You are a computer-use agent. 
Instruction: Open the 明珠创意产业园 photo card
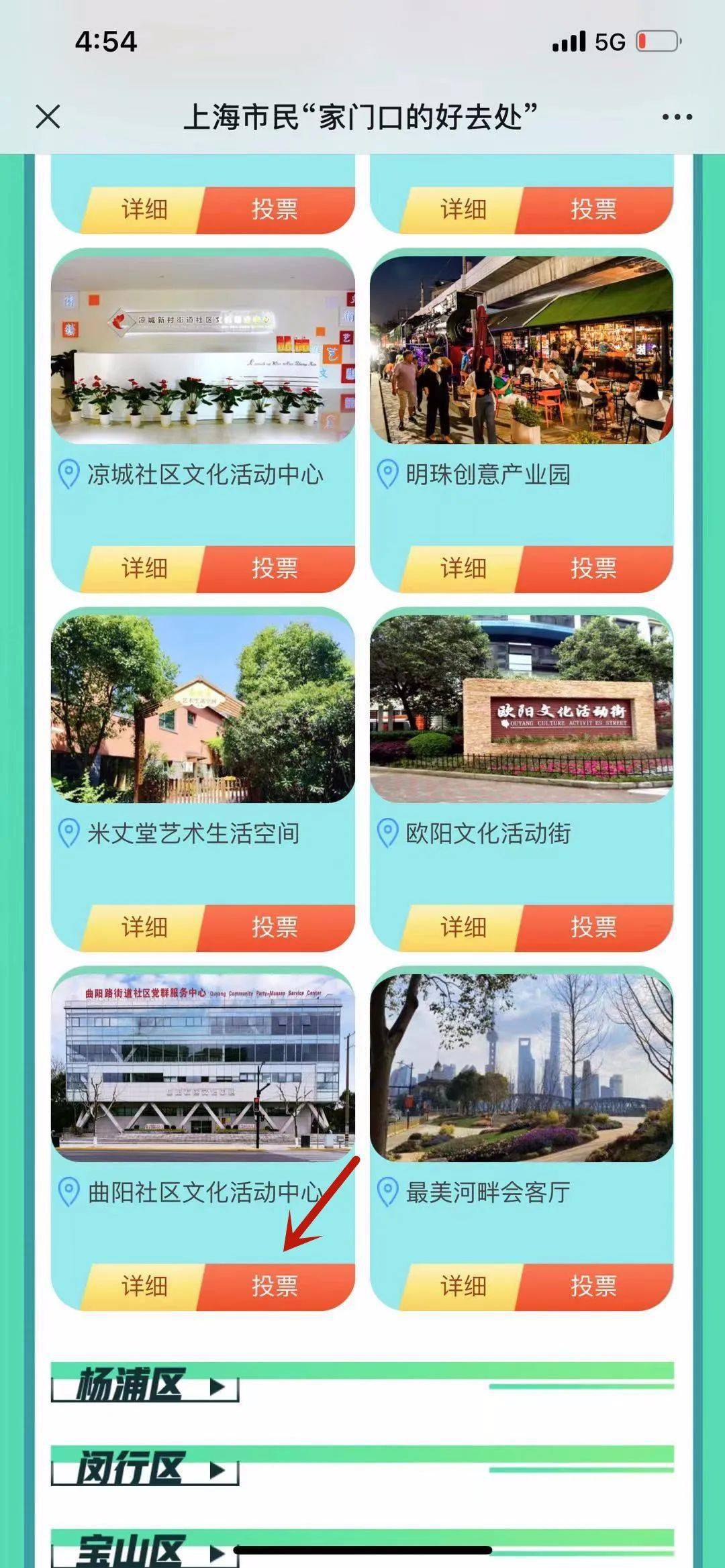[522, 350]
